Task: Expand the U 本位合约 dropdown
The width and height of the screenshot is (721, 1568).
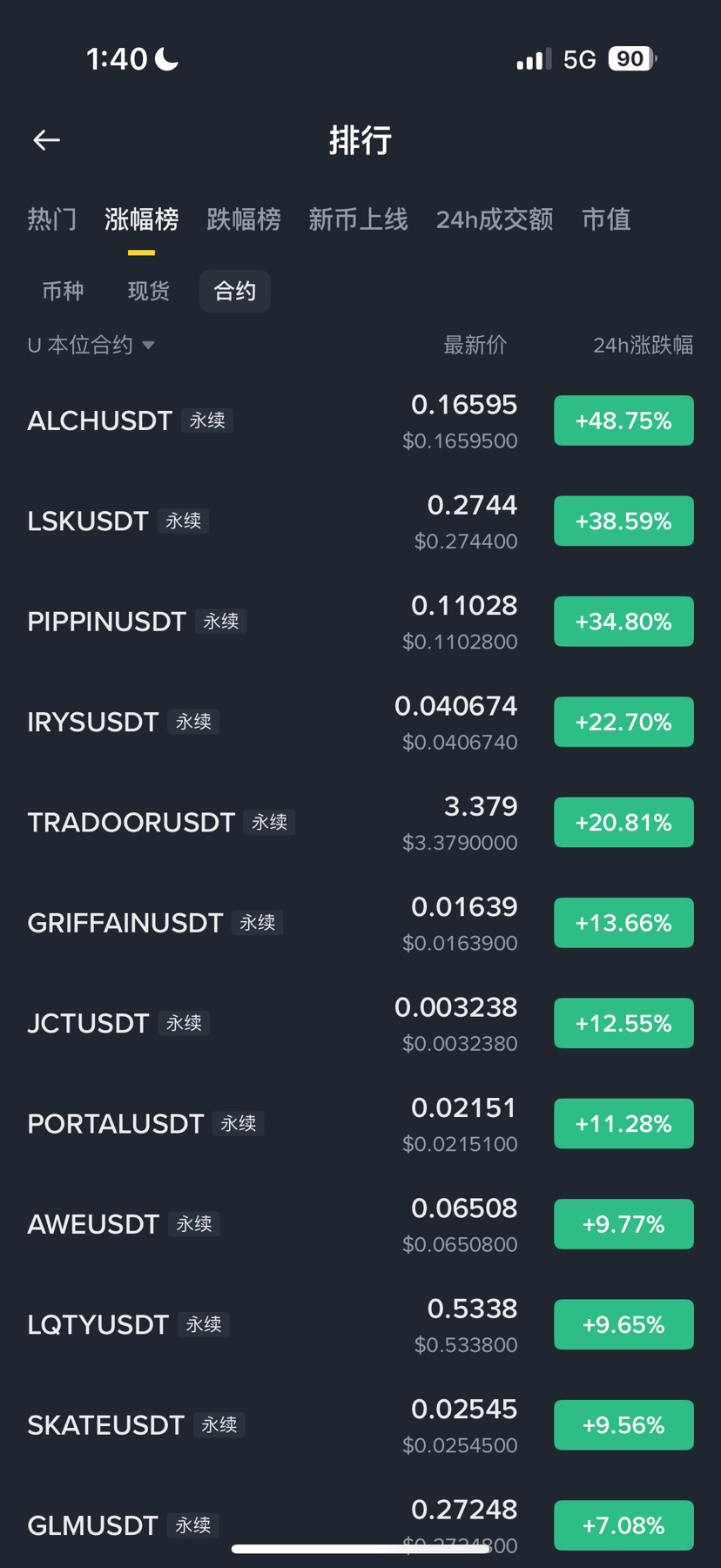Action: click(x=91, y=346)
